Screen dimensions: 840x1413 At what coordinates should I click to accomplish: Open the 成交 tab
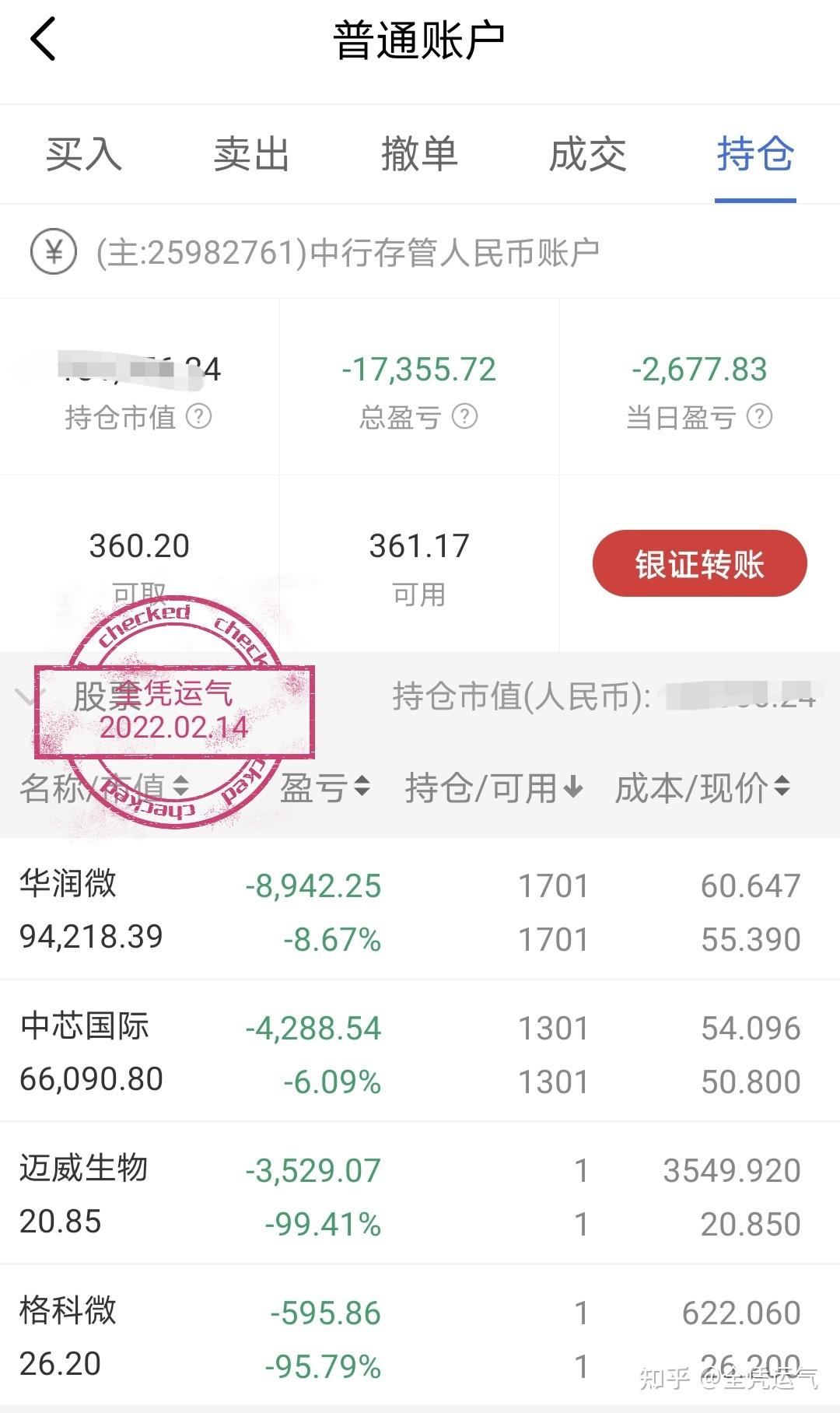[588, 154]
